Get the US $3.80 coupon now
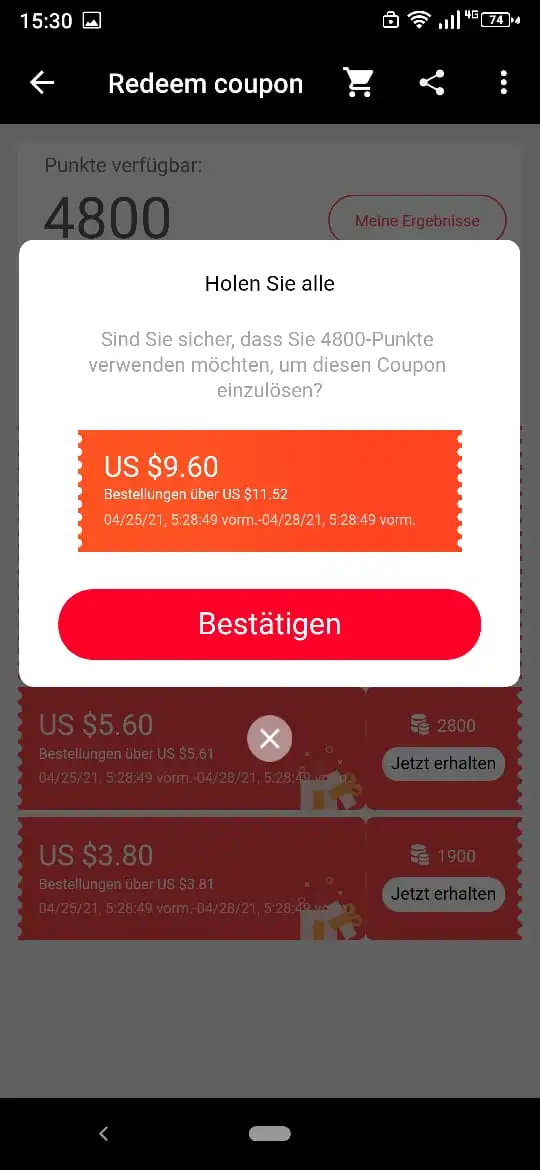The height and width of the screenshot is (1170, 540). tap(444, 894)
